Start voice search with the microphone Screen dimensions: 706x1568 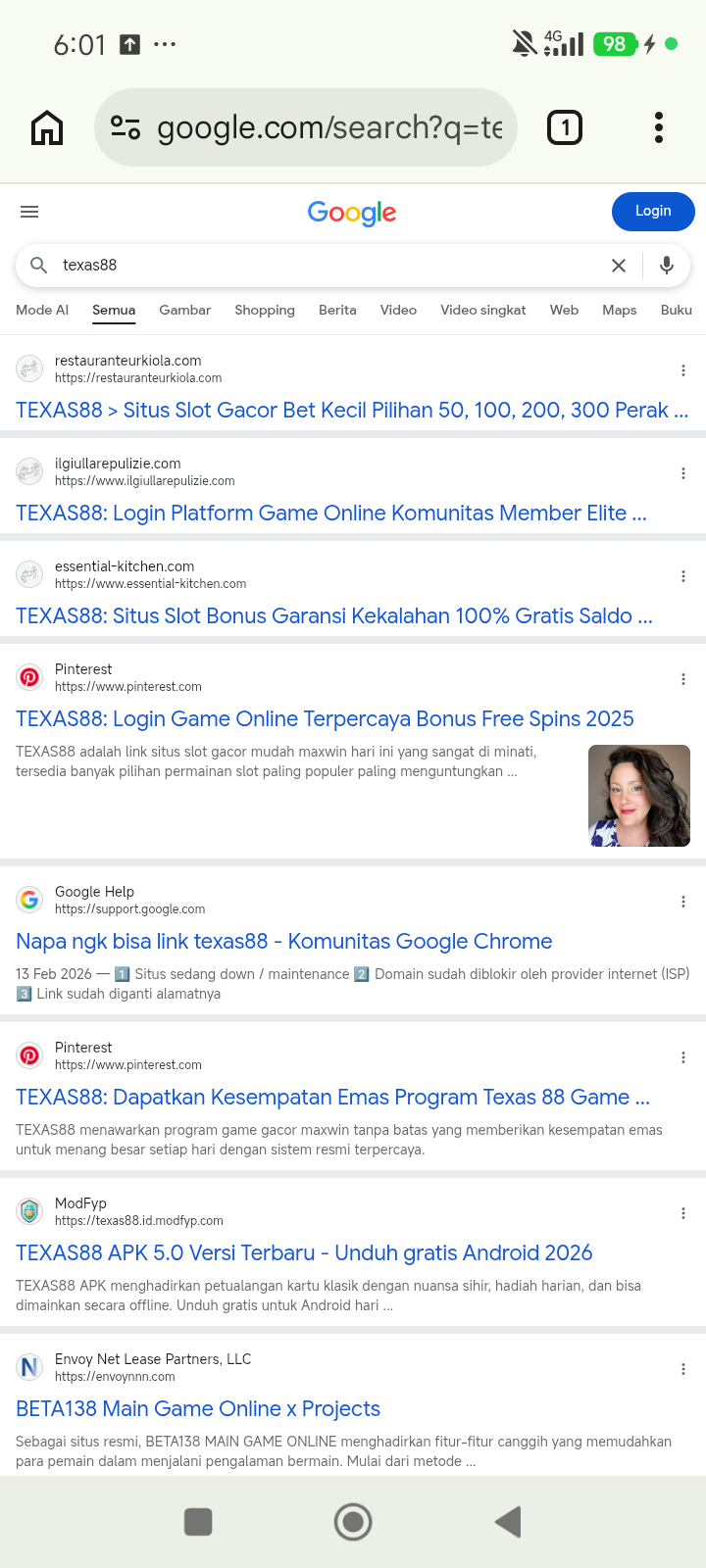(x=667, y=266)
